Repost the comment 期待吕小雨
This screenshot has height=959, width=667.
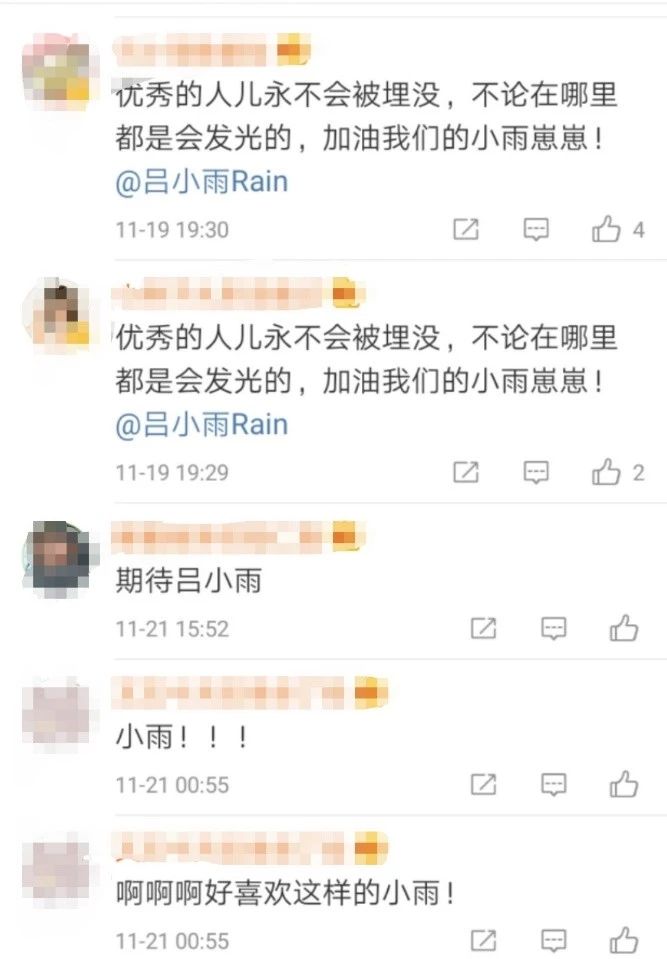click(x=483, y=628)
